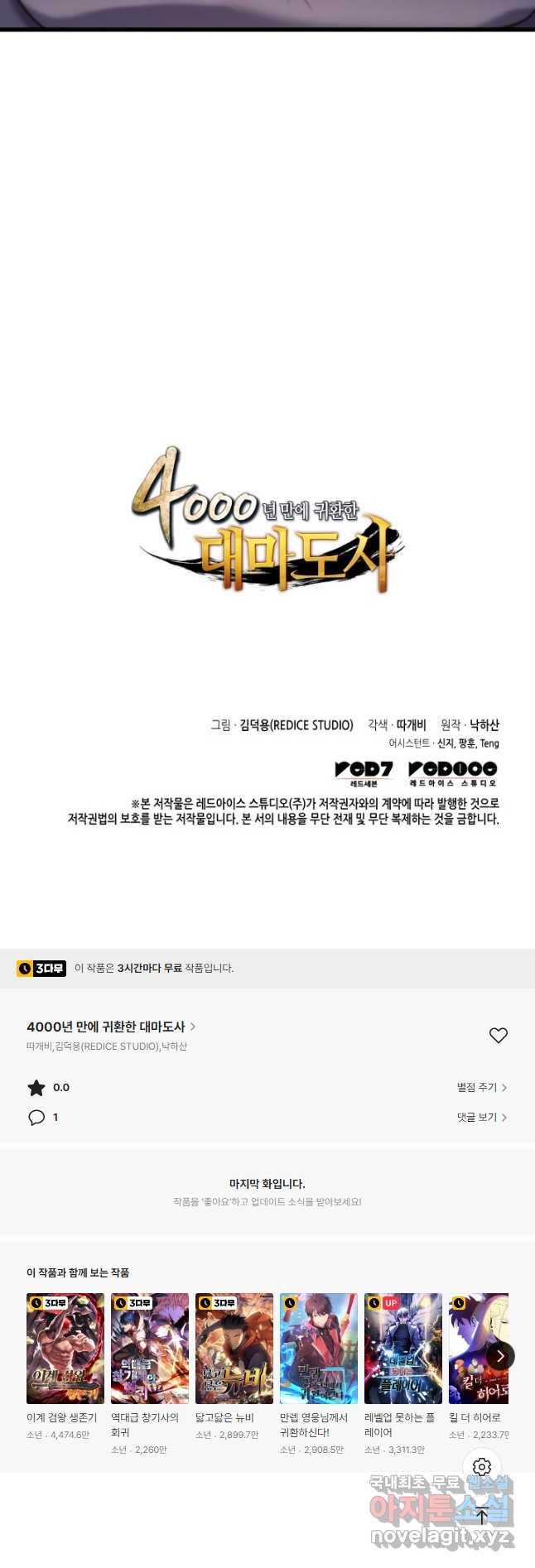Open recommended title 역대급 창기사의 회귀
Image resolution: width=535 pixels, height=1568 pixels.
click(x=150, y=1349)
